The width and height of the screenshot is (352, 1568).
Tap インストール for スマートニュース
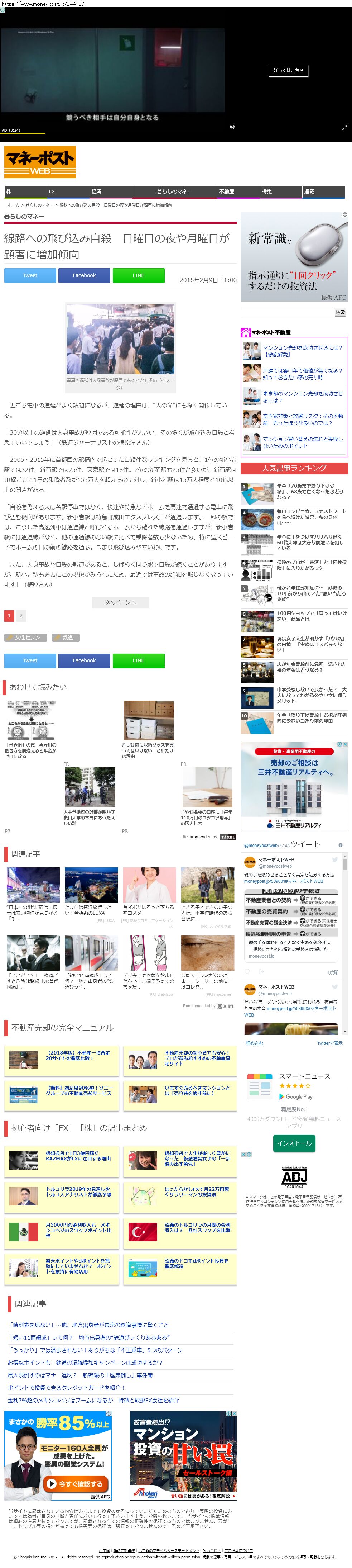pos(294,1142)
